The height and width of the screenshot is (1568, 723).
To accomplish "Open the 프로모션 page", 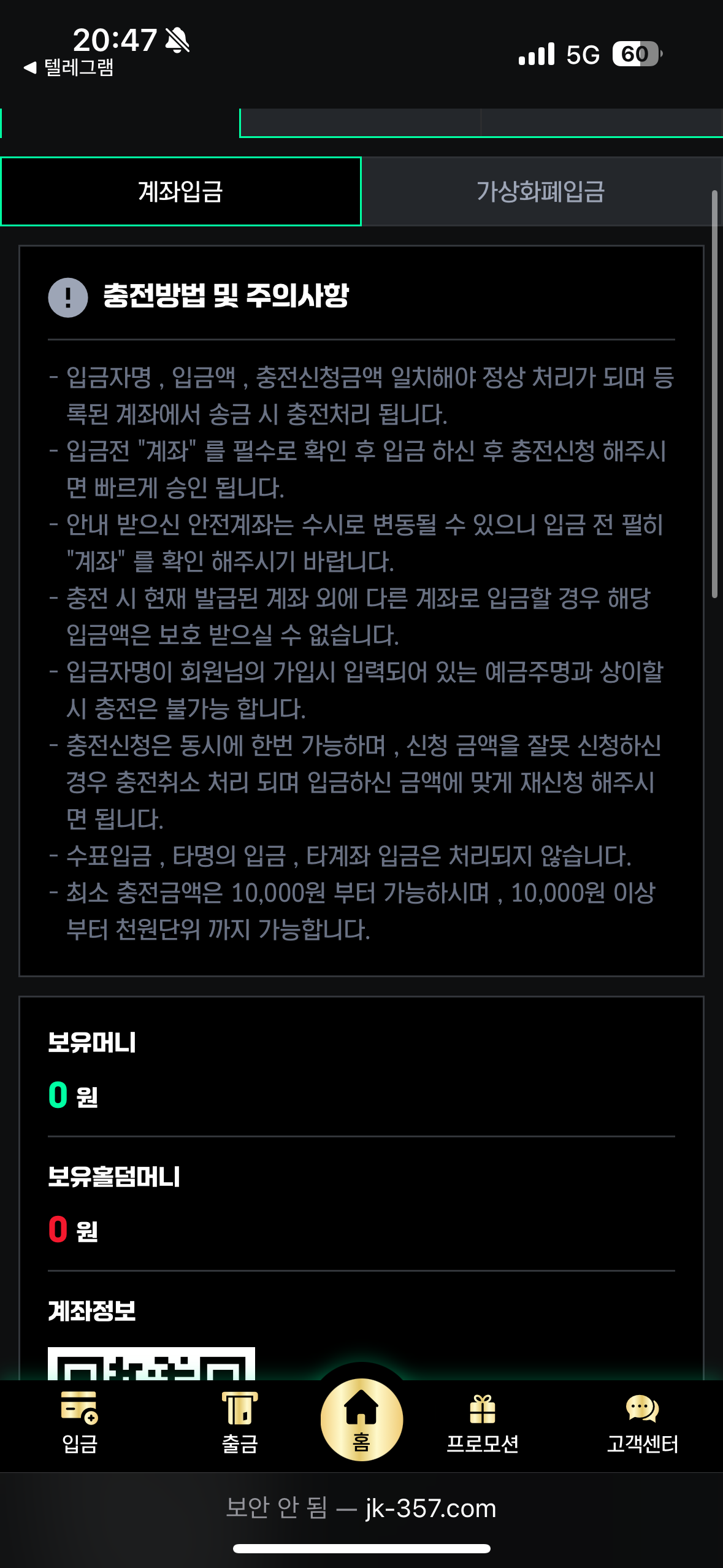I will click(x=483, y=1424).
